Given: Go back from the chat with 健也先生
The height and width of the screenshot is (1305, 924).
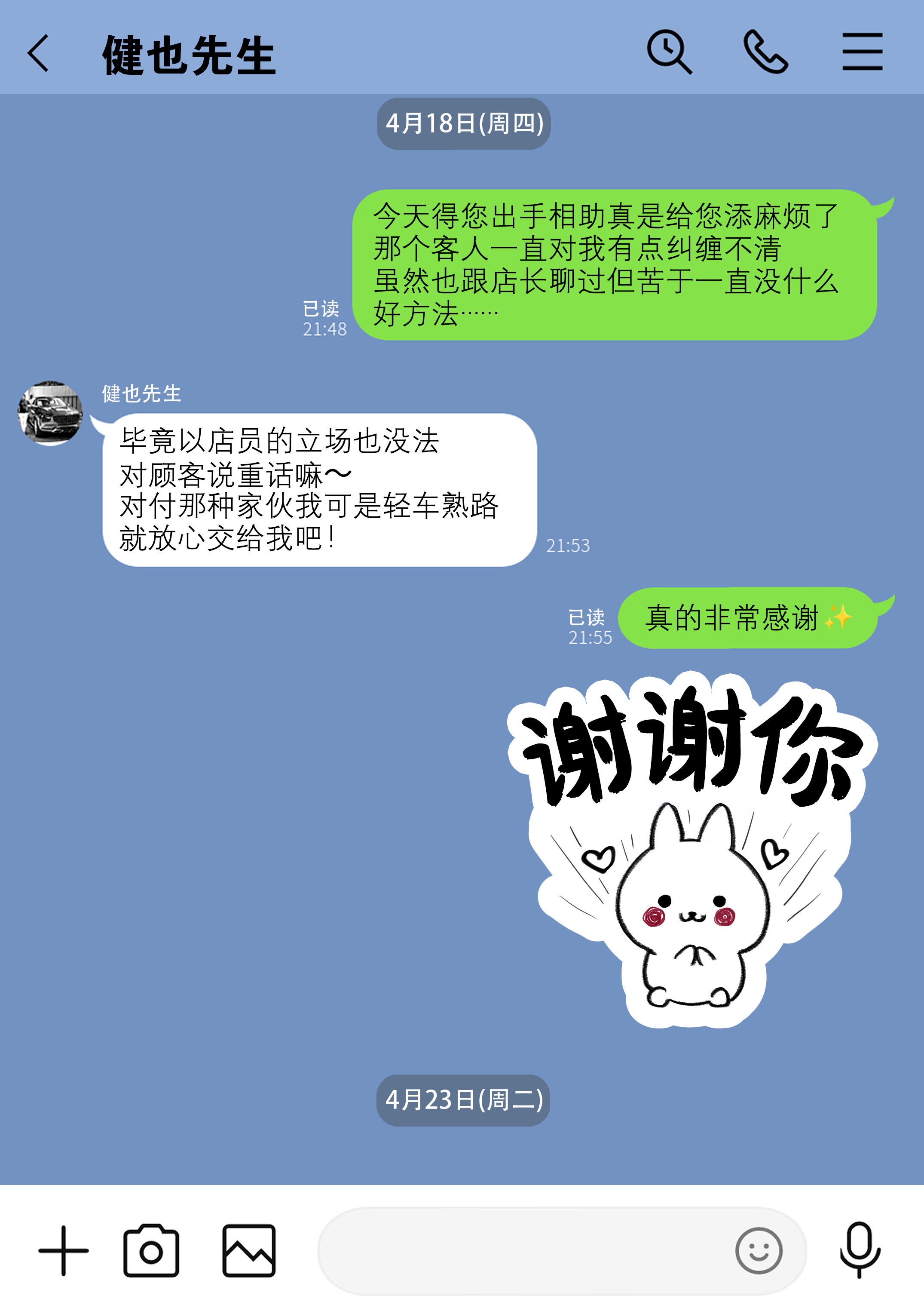Looking at the screenshot, I should tap(39, 53).
